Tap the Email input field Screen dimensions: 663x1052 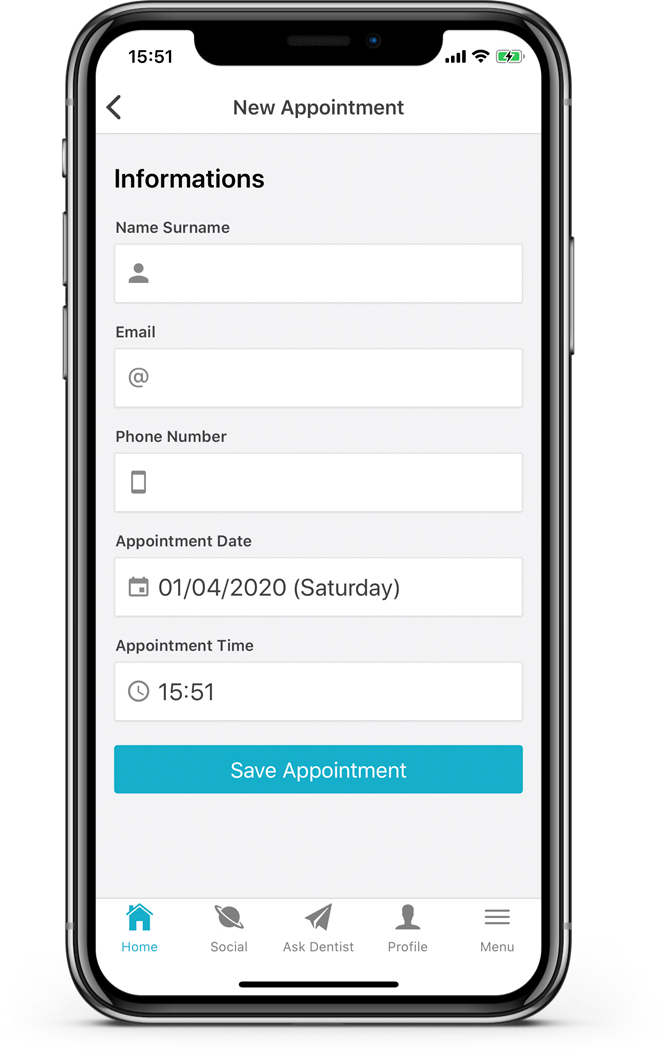tap(318, 378)
